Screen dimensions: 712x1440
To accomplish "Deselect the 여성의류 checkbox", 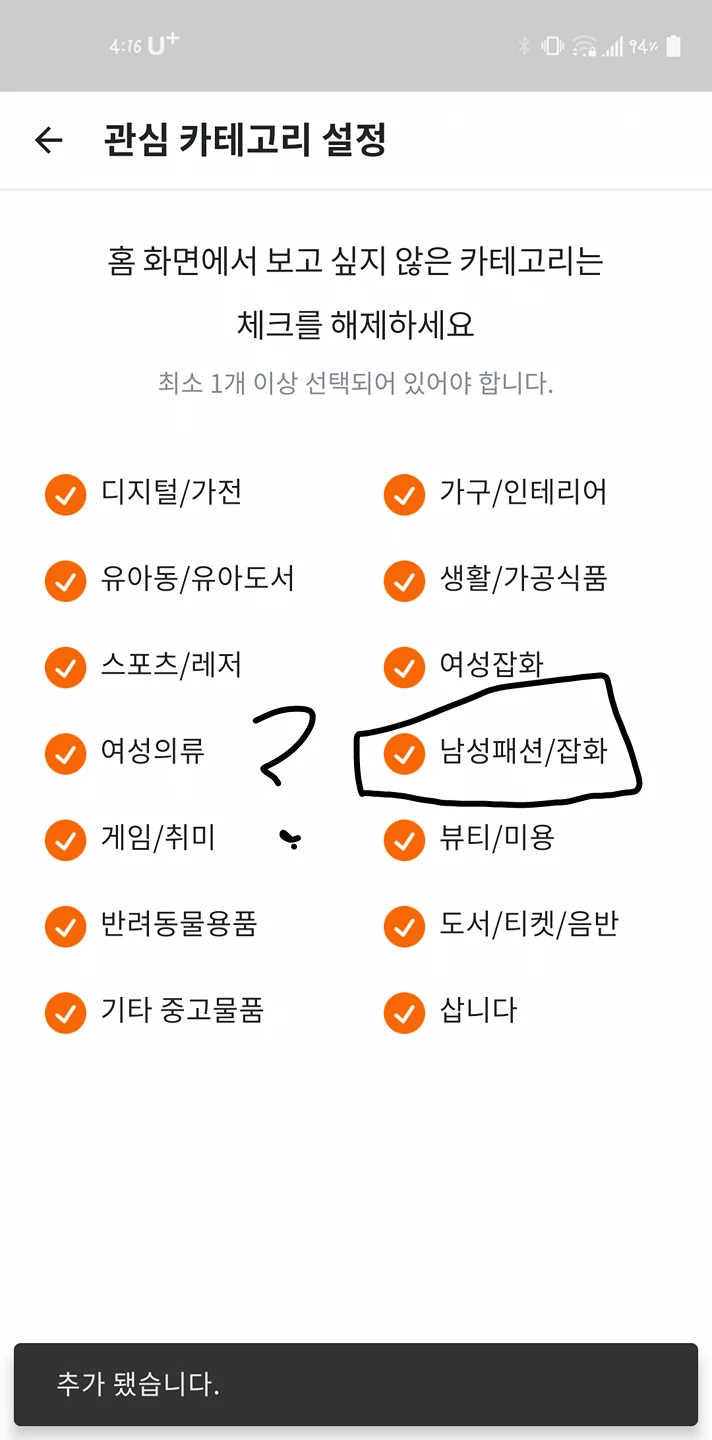I will pyautogui.click(x=65, y=753).
